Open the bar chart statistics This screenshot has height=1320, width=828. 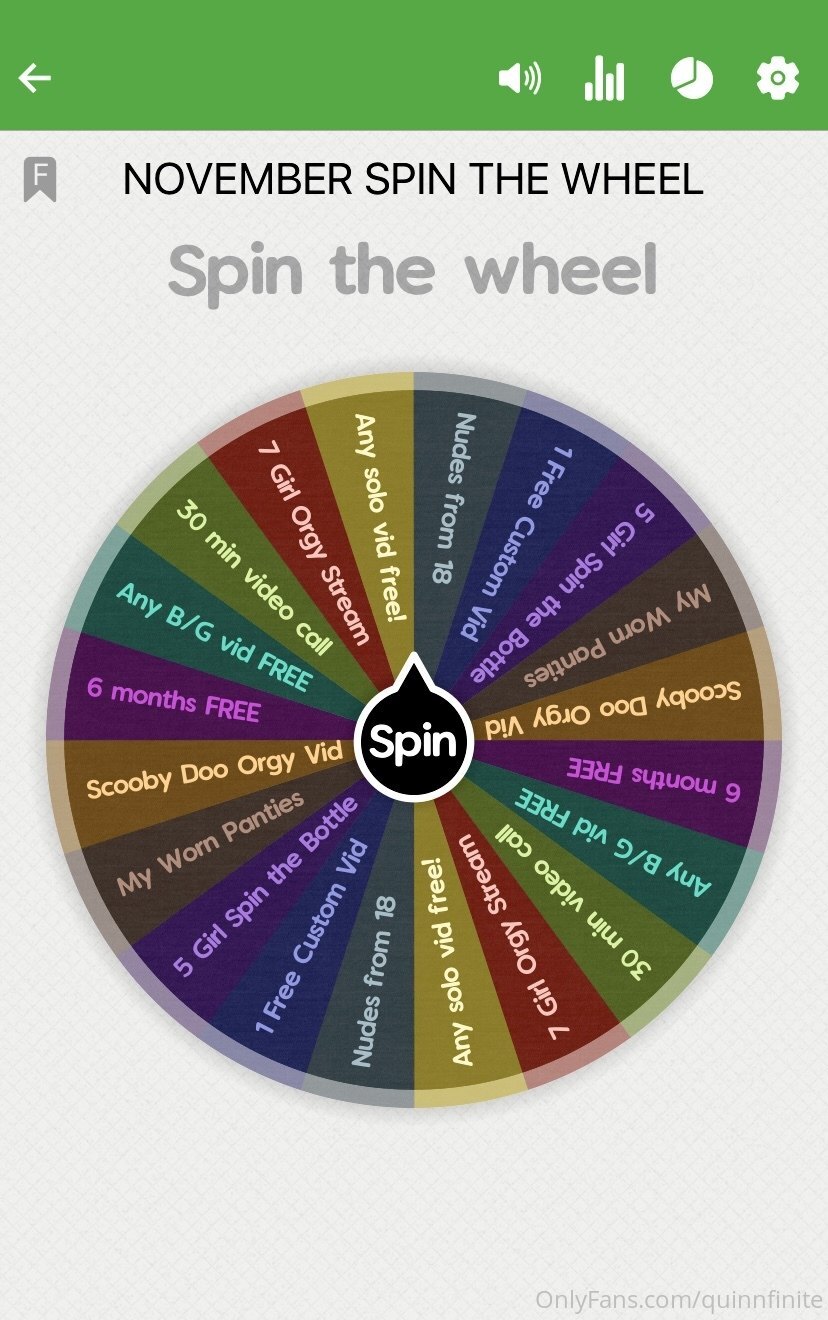[604, 78]
